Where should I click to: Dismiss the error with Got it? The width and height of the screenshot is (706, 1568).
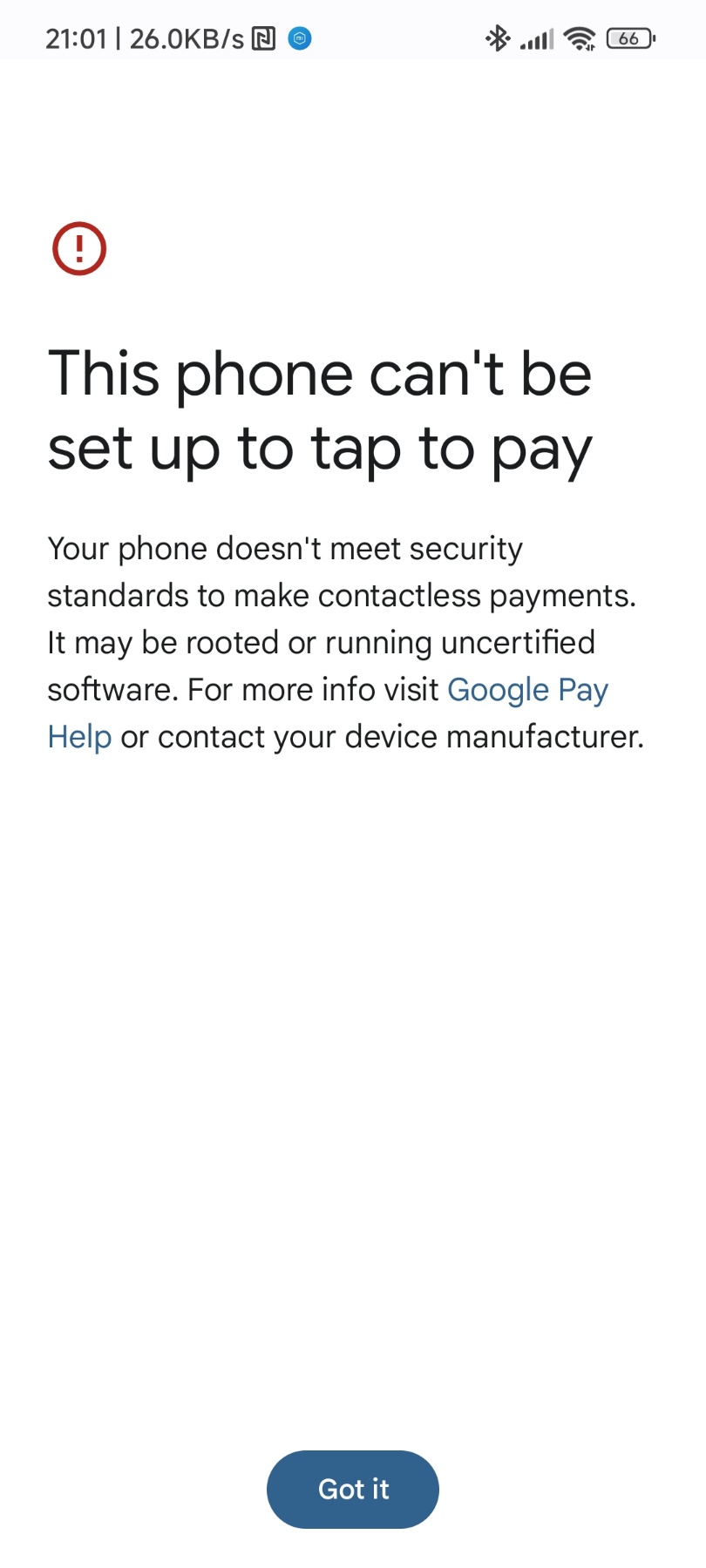point(353,1489)
